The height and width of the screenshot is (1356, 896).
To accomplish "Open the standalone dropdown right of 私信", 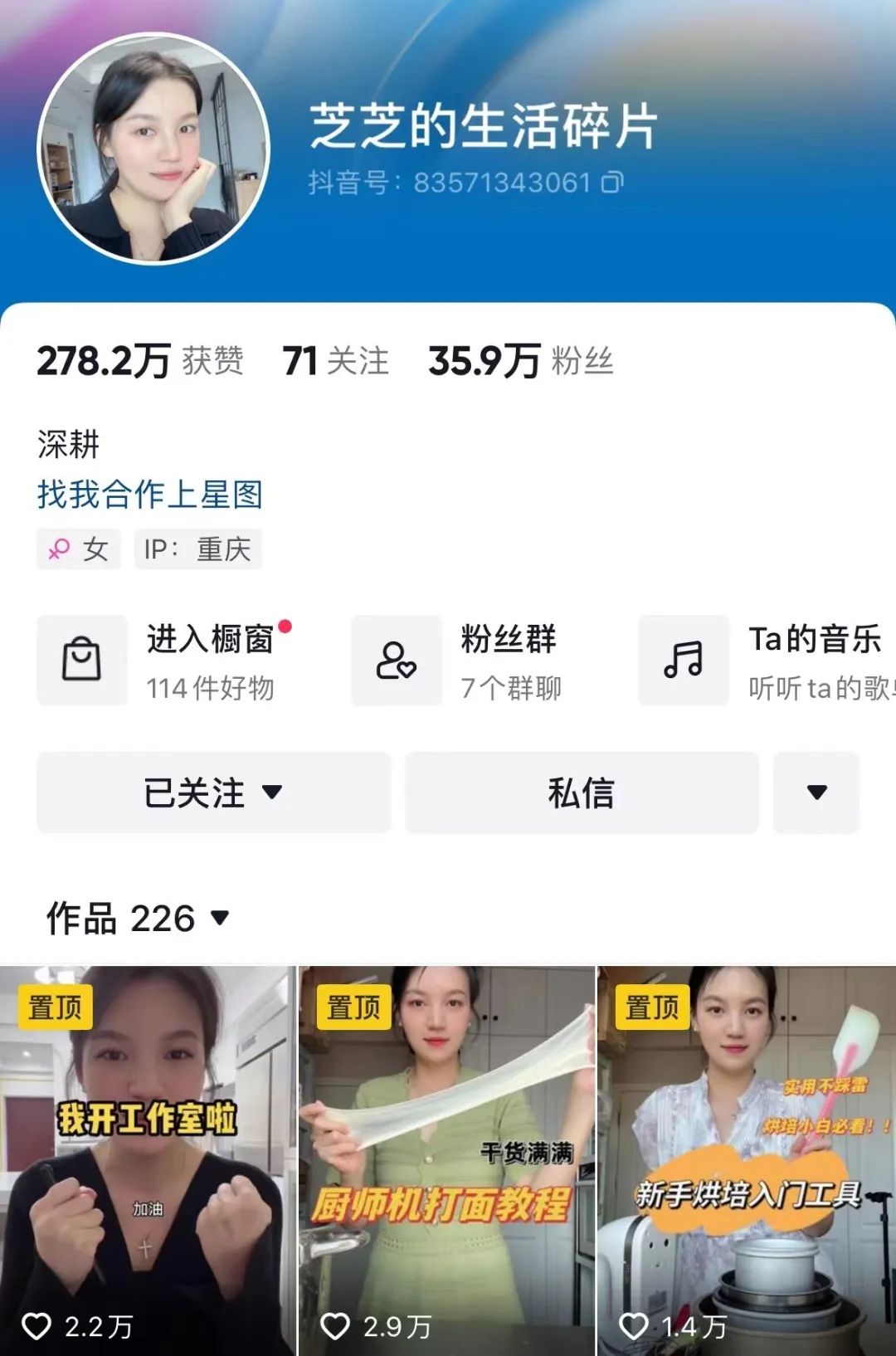I will [x=816, y=793].
